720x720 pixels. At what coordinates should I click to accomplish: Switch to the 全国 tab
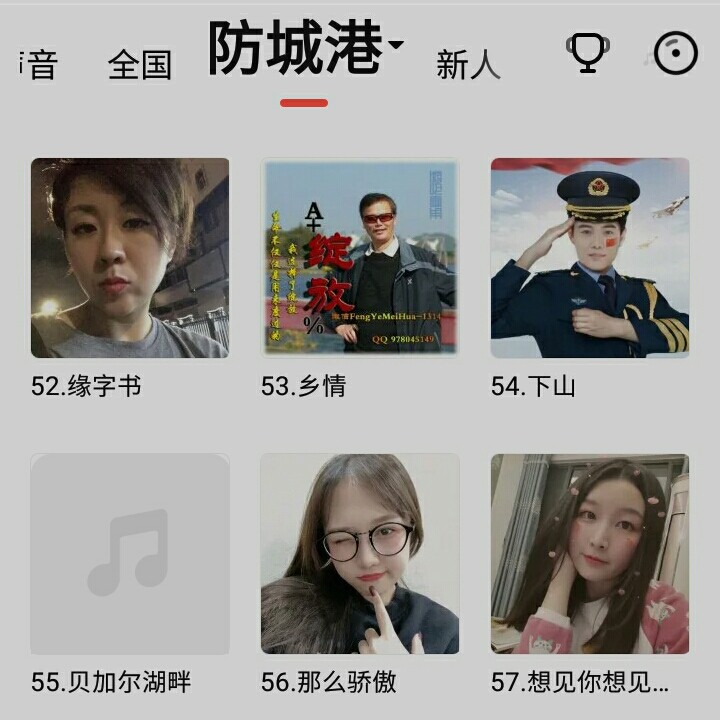[x=140, y=65]
